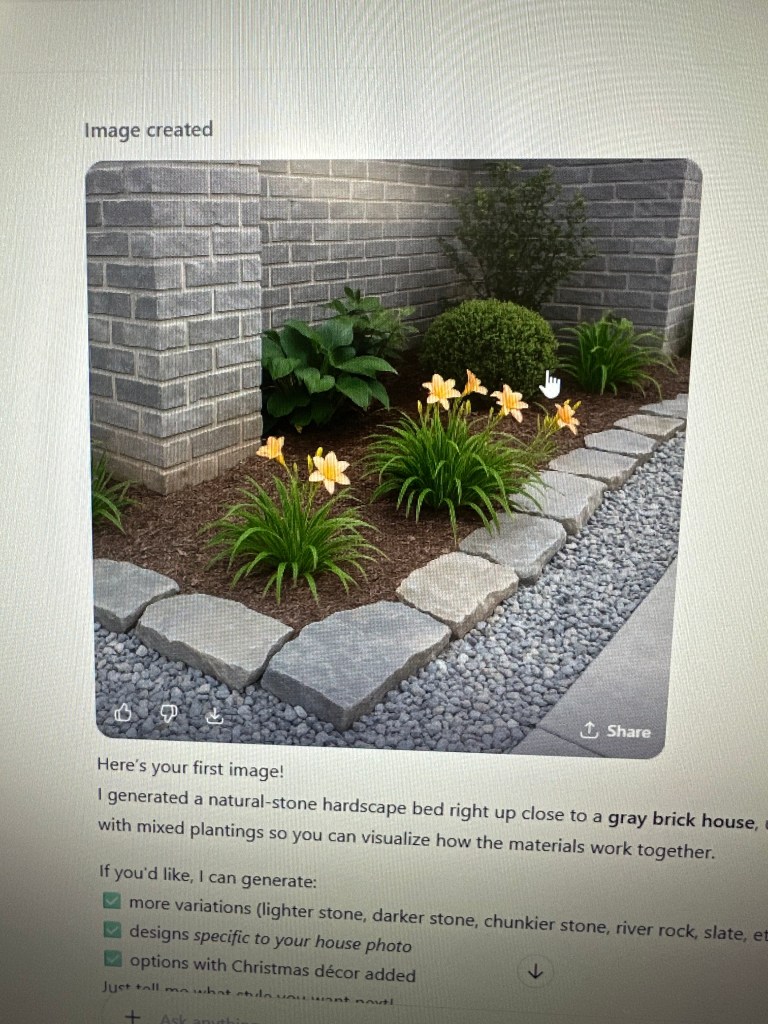The height and width of the screenshot is (1024, 768).
Task: Share the generated image
Action: pos(615,731)
